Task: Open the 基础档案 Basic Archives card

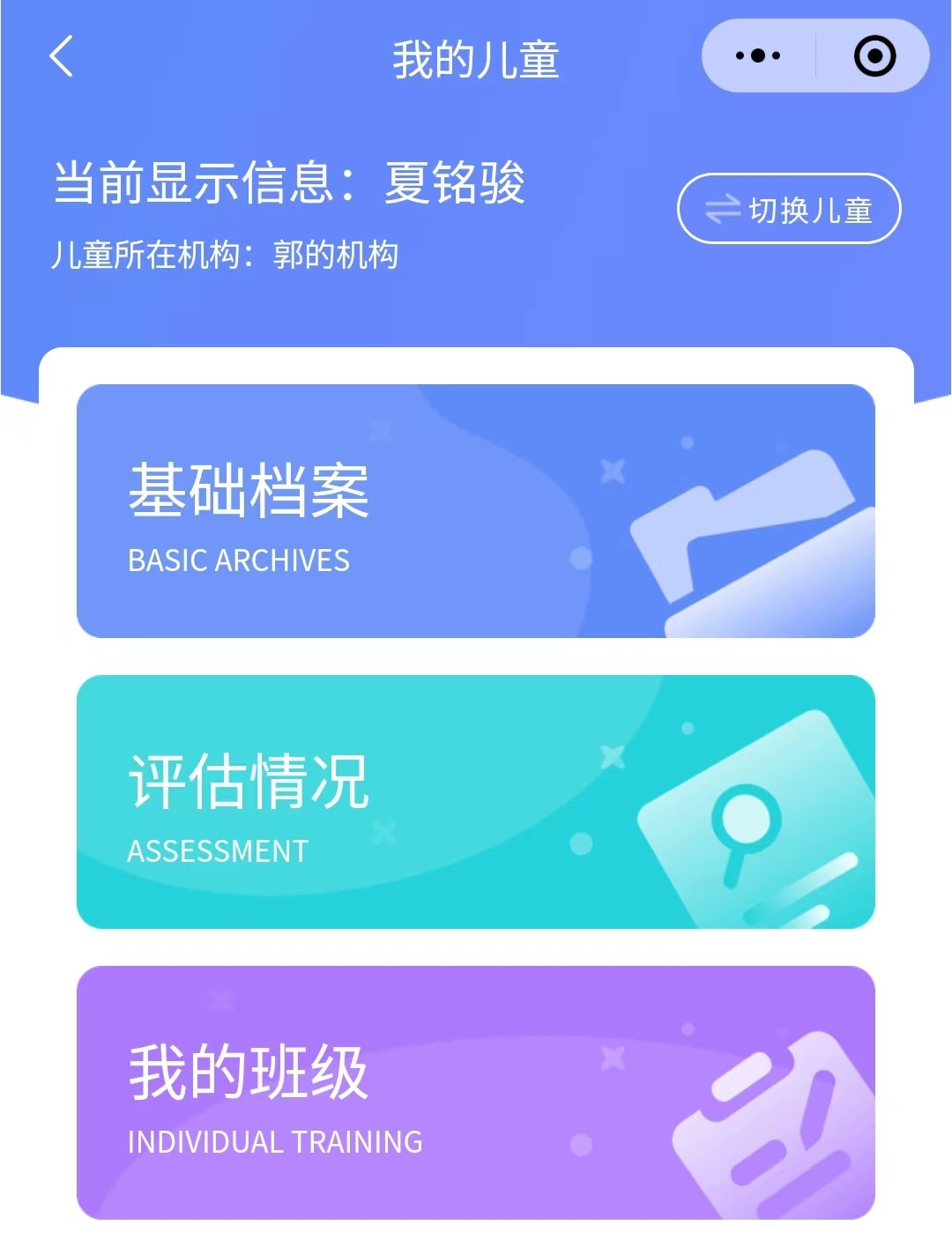Action: pyautogui.click(x=476, y=511)
